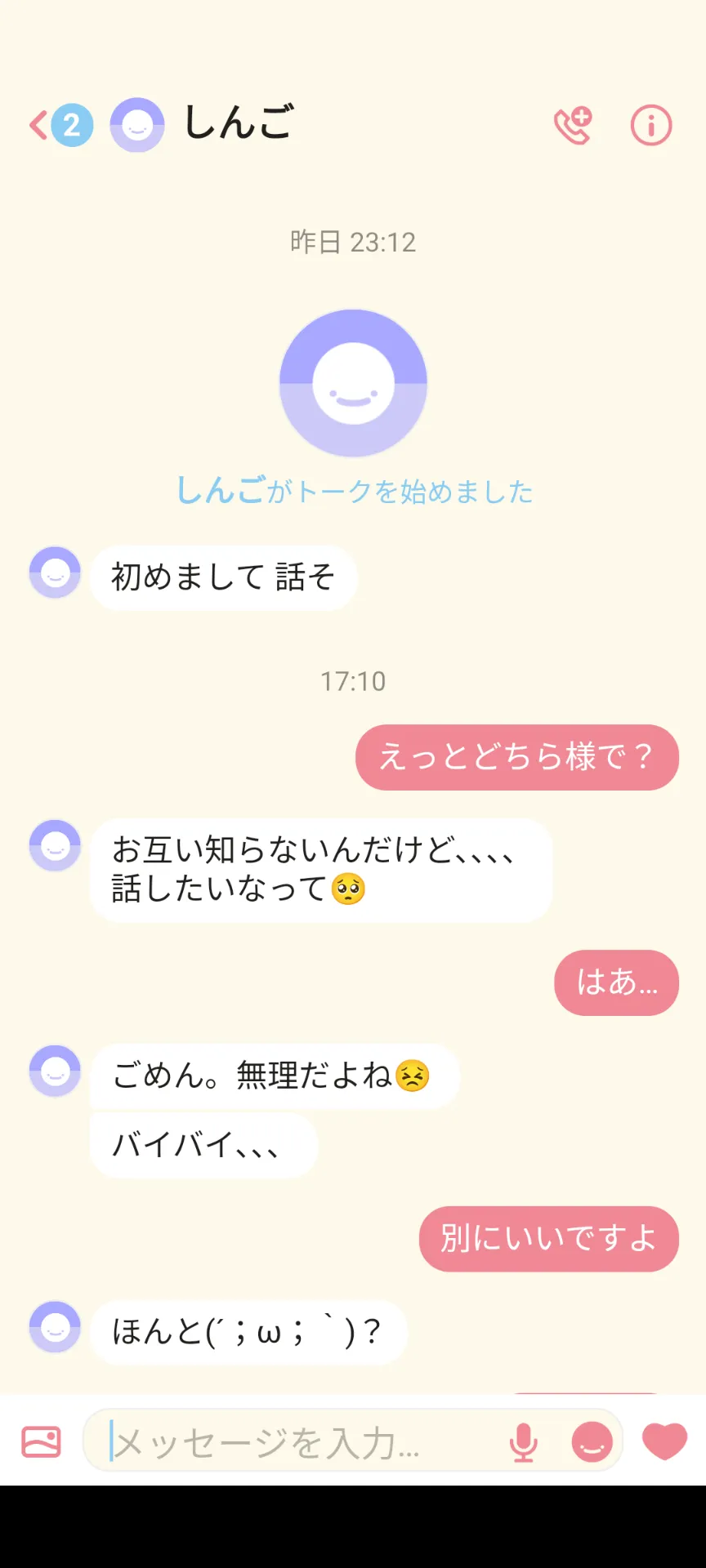Open the しんご name link in the talk notice
Image resolution: width=706 pixels, height=1568 pixels.
221,491
